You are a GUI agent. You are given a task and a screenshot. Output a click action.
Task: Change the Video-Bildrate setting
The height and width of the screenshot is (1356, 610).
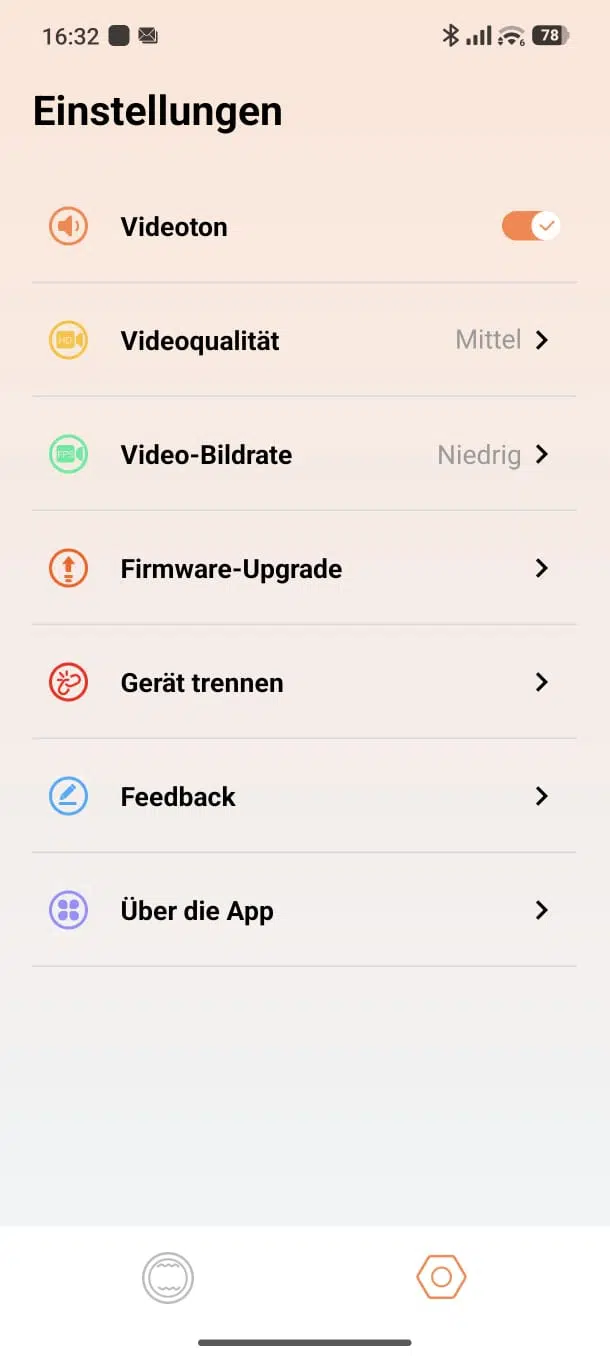pyautogui.click(x=304, y=455)
